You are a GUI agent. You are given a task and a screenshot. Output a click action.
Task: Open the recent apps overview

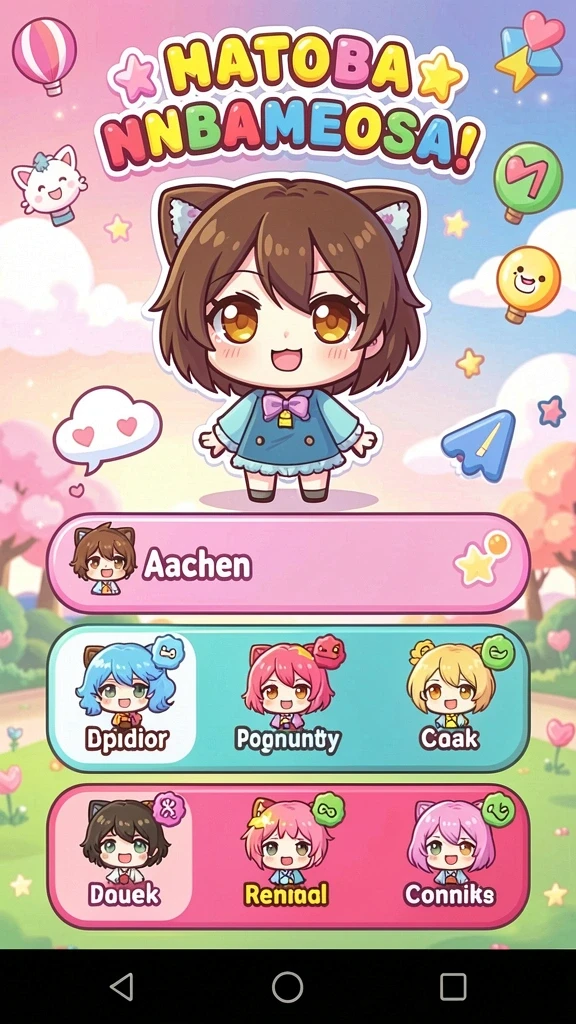pyautogui.click(x=453, y=986)
